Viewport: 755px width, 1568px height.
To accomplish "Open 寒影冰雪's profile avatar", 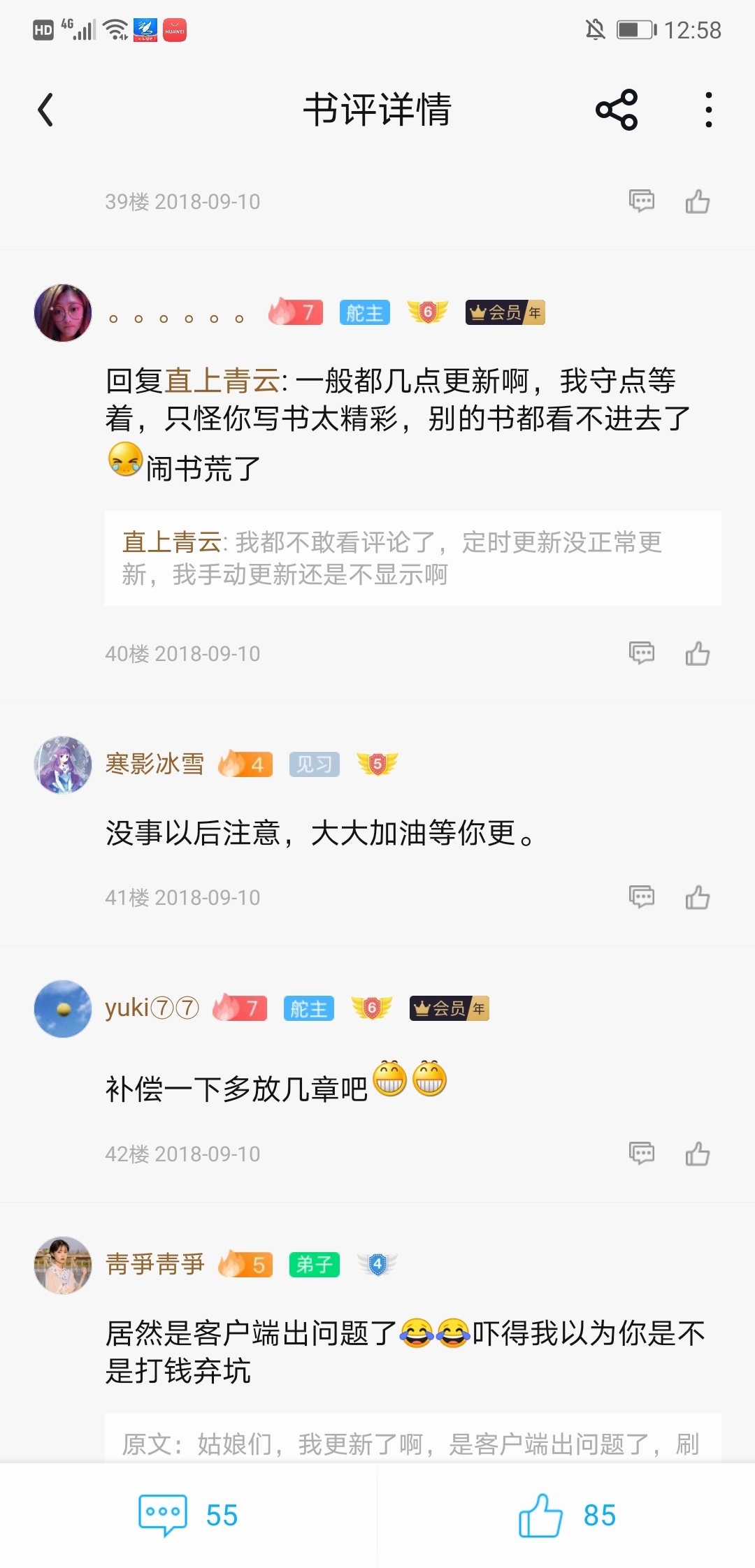I will (63, 764).
